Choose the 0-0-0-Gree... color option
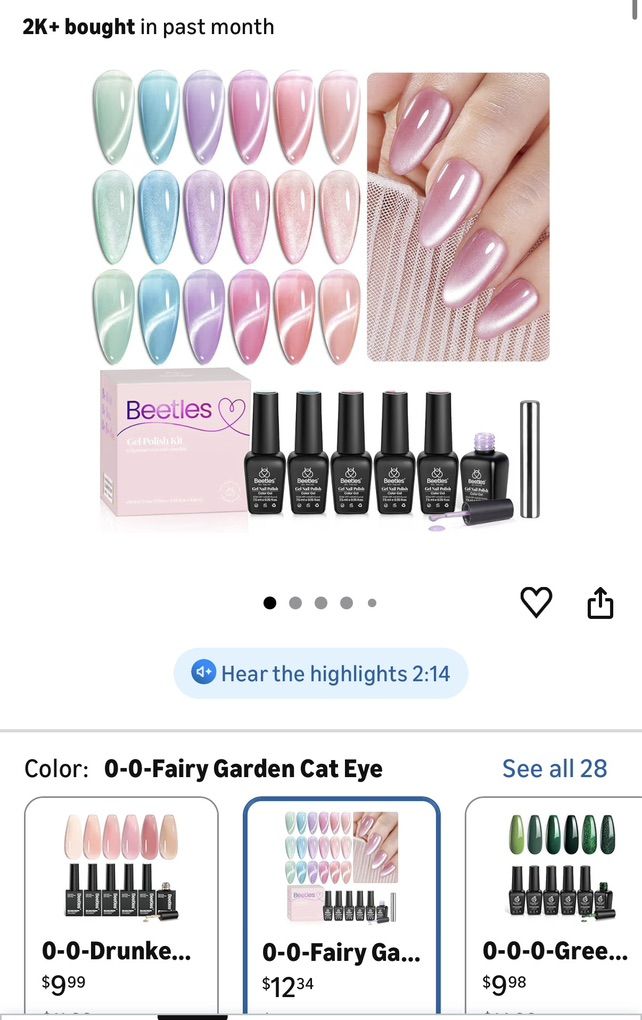The width and height of the screenshot is (642, 1020). coord(555,905)
